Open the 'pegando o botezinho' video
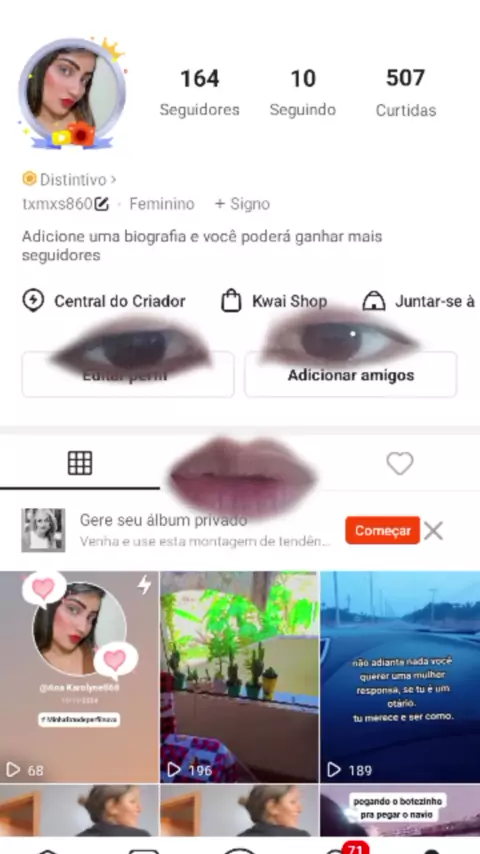The height and width of the screenshot is (854, 480). click(400, 810)
